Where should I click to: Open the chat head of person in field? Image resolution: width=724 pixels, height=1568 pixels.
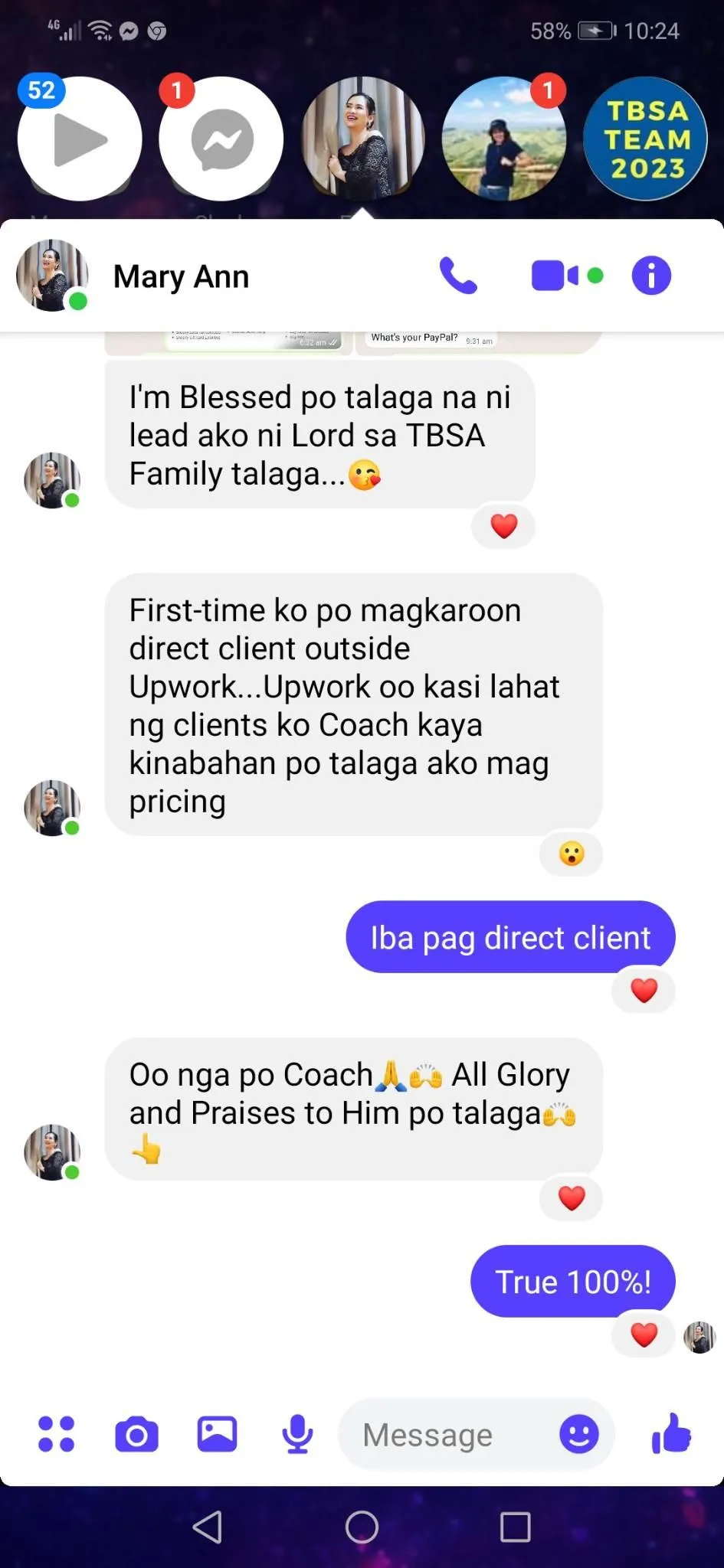point(504,139)
